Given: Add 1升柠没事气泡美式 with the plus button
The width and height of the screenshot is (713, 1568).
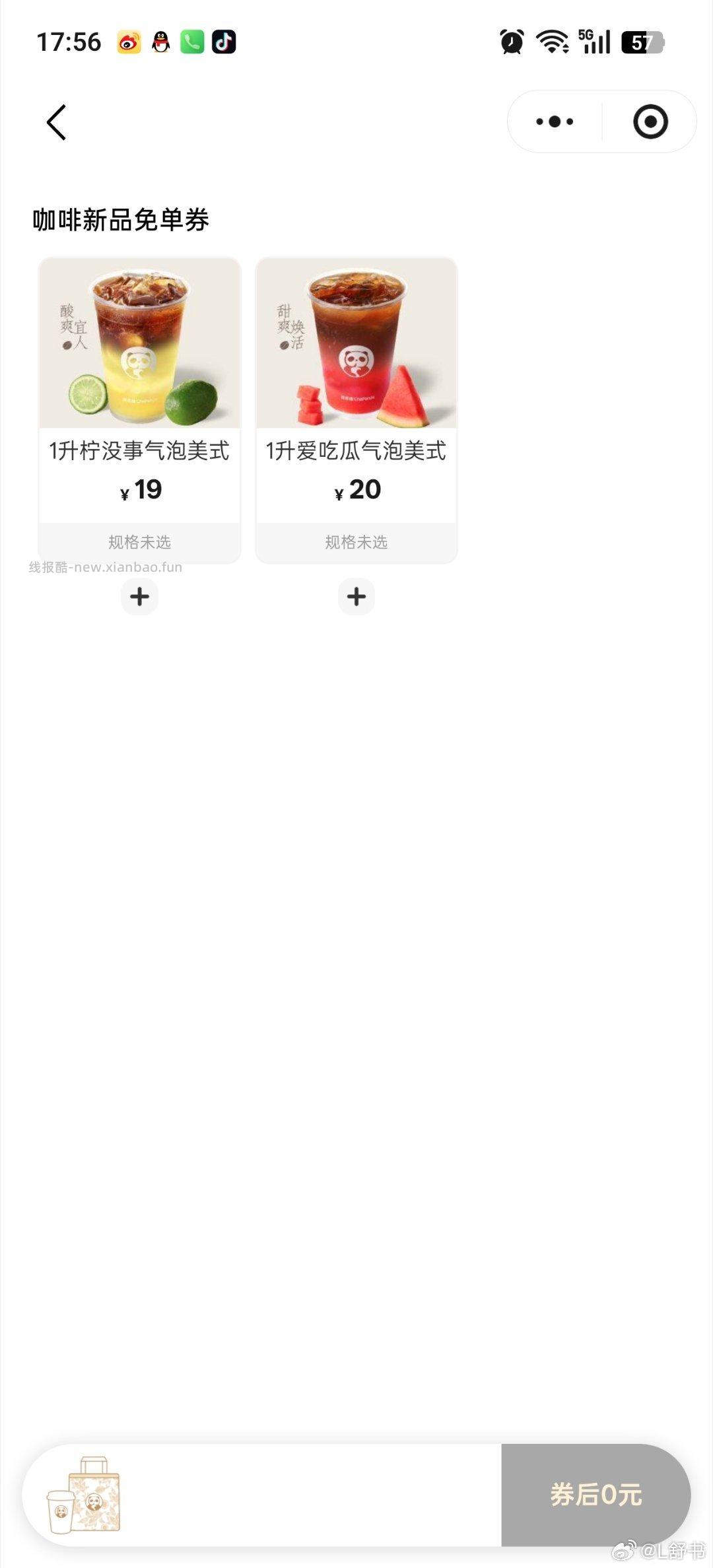Looking at the screenshot, I should coord(139,596).
